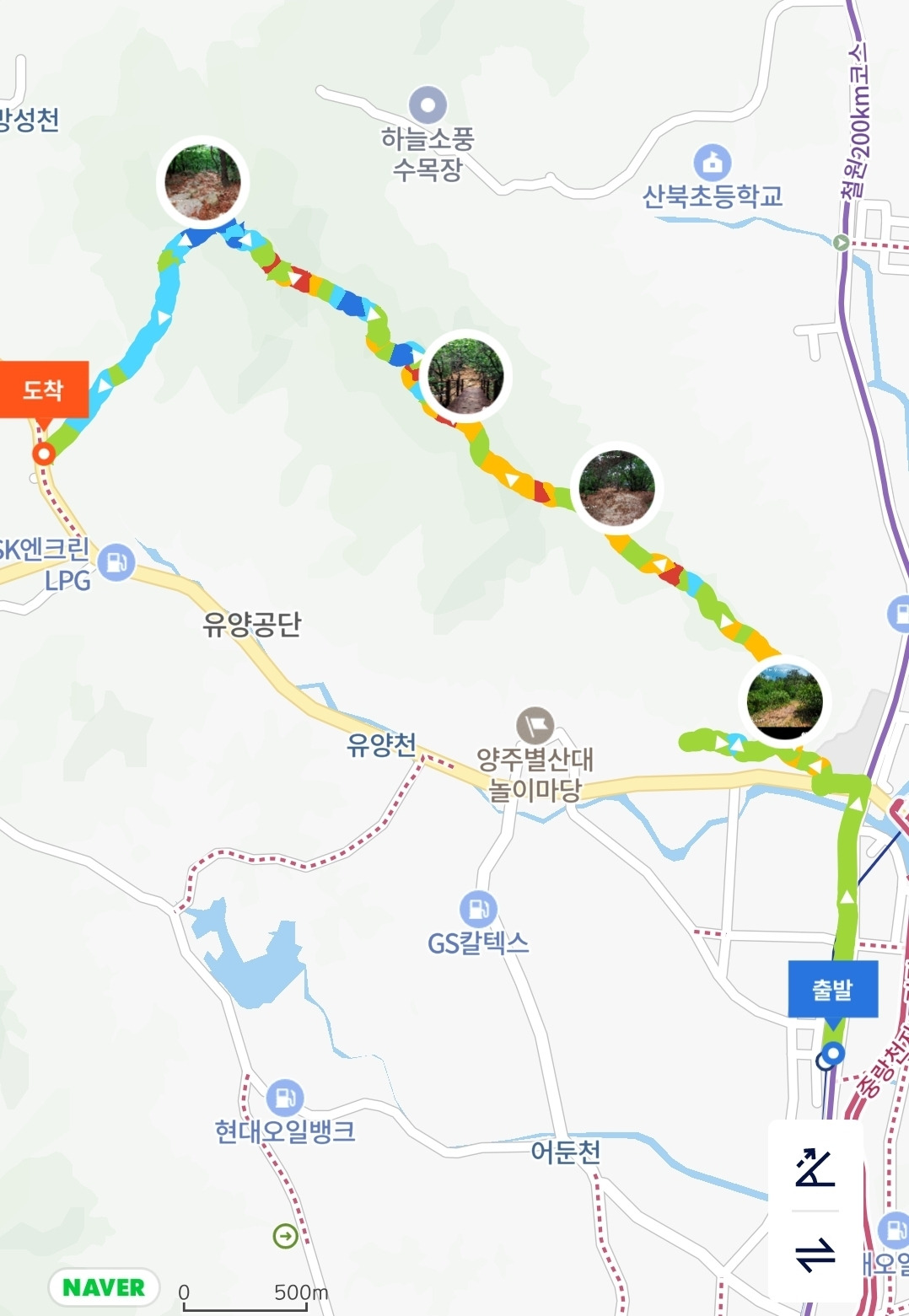The height and width of the screenshot is (1316, 909).
Task: Tap the 양주별산대놀이마당 flag marker icon
Action: (x=535, y=724)
